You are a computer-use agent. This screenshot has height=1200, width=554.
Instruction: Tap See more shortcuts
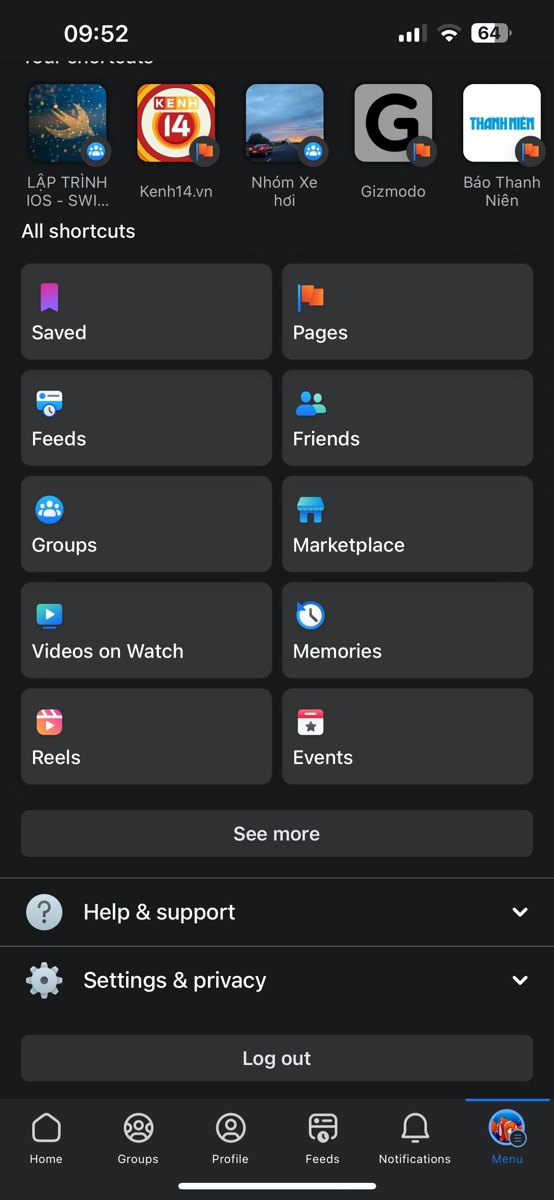277,834
